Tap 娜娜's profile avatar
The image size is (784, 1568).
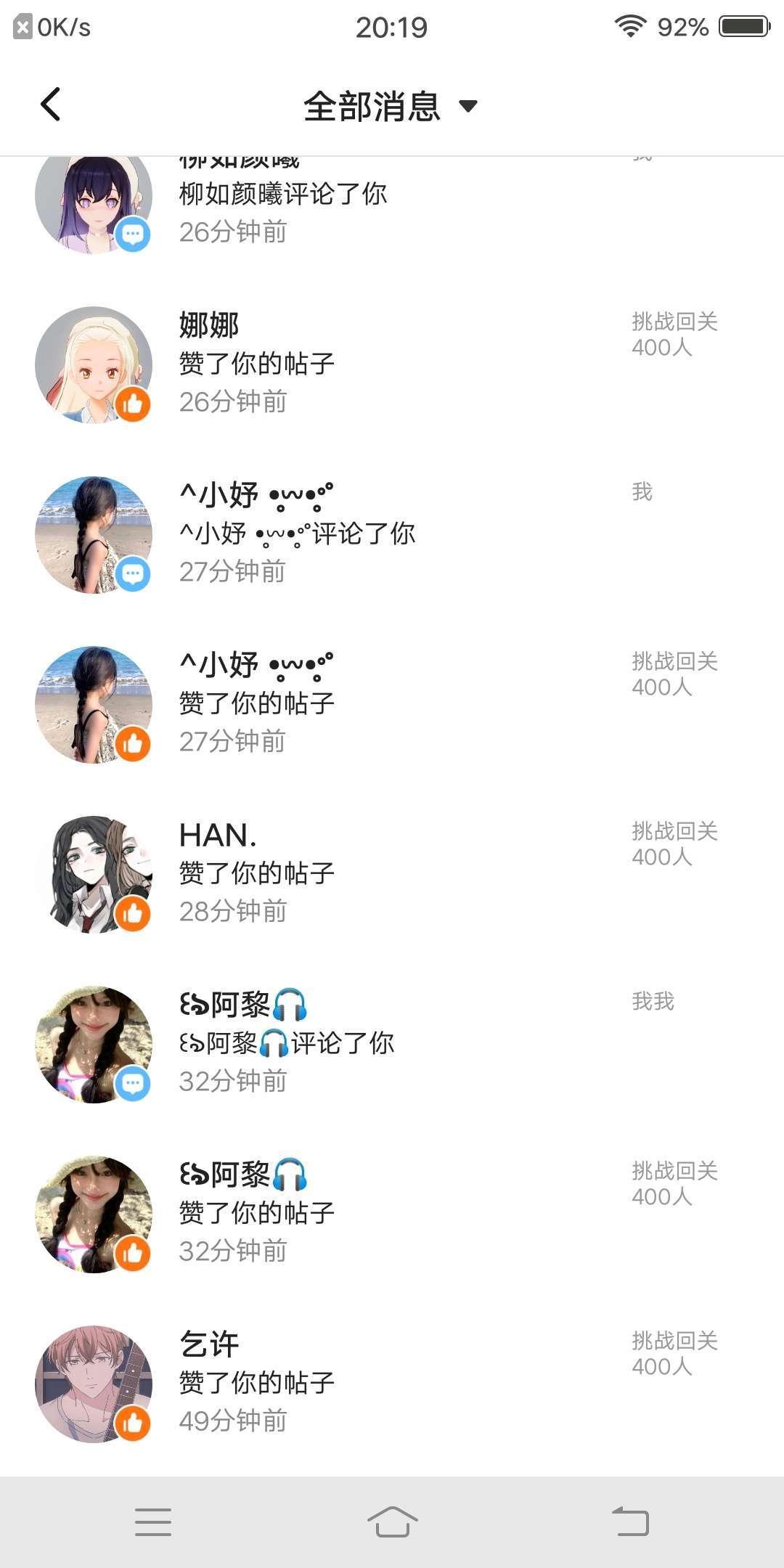coord(94,364)
